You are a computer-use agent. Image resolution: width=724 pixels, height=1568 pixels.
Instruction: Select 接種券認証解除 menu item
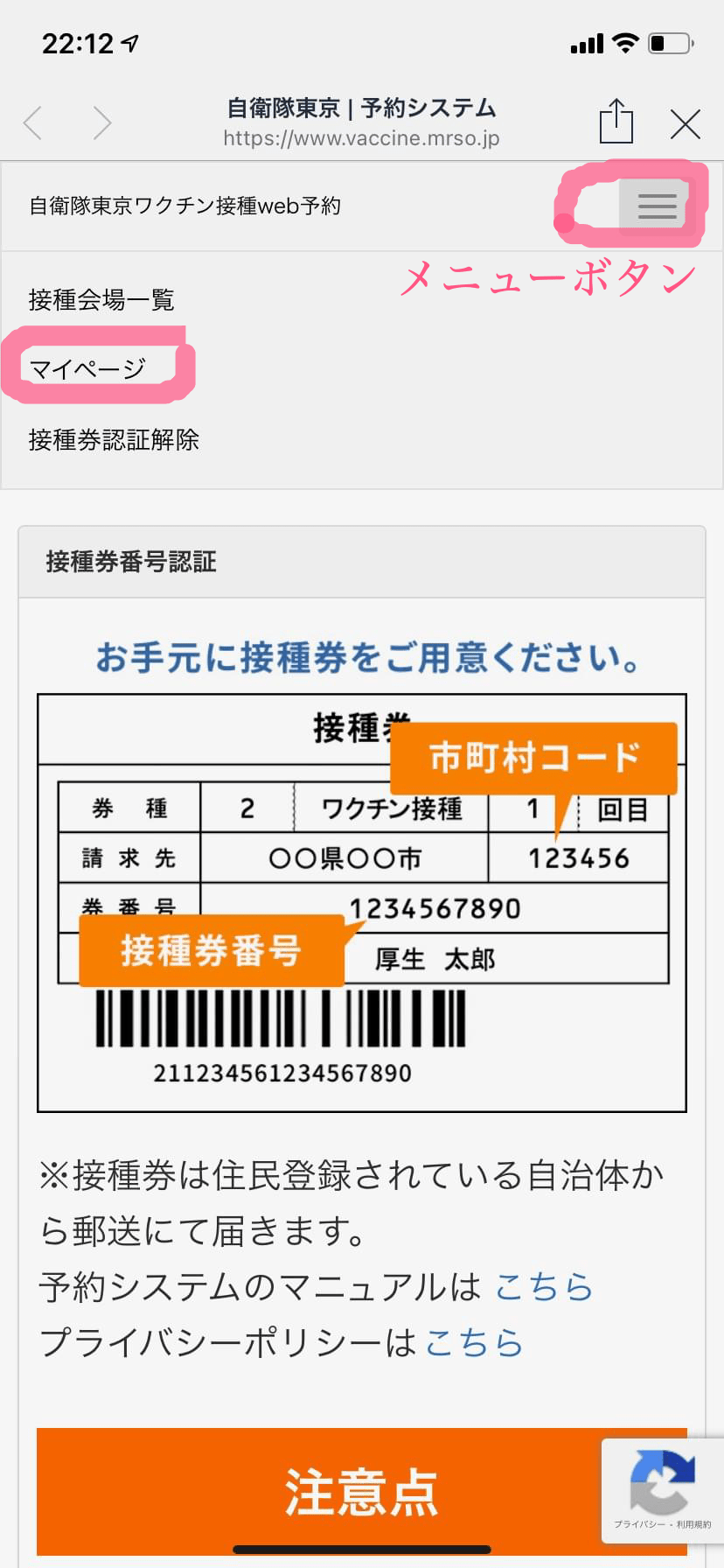(x=114, y=439)
